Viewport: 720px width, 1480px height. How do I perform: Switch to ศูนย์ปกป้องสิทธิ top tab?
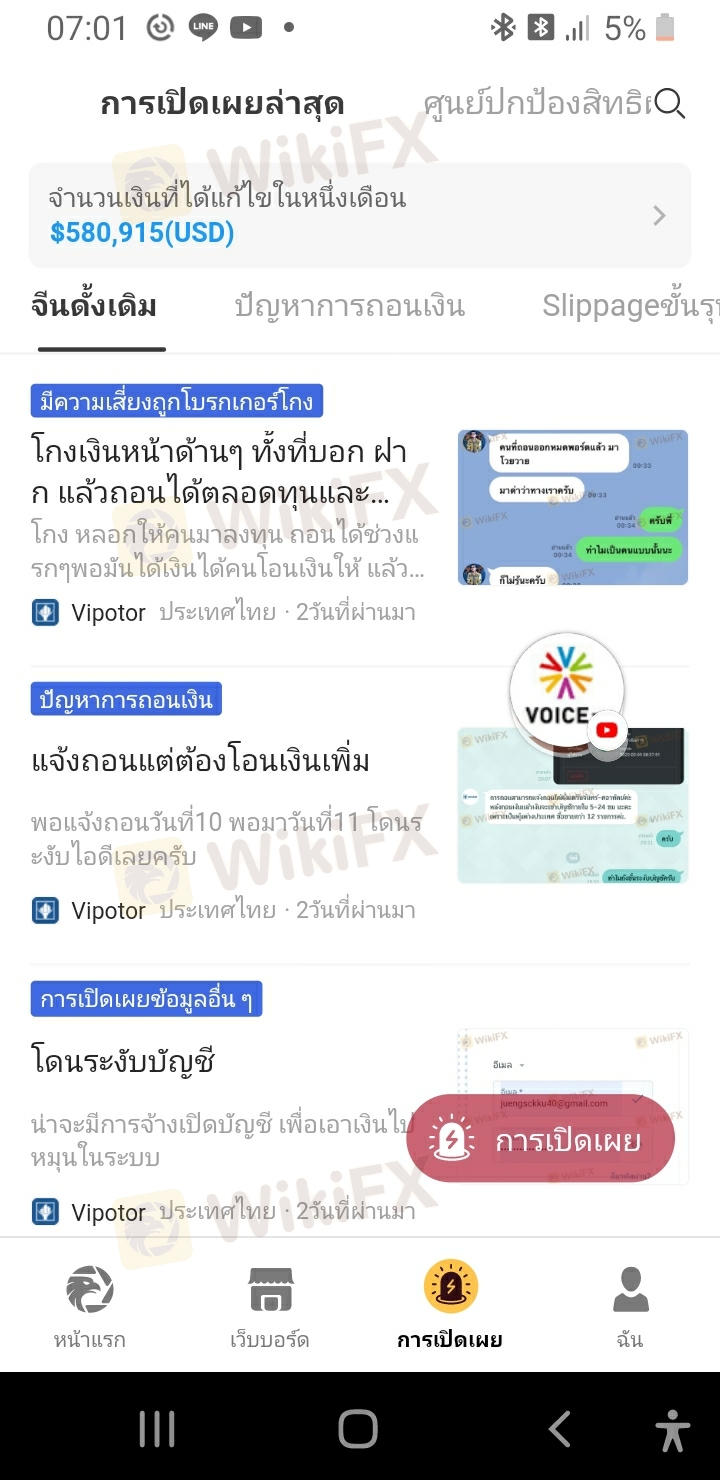[536, 103]
